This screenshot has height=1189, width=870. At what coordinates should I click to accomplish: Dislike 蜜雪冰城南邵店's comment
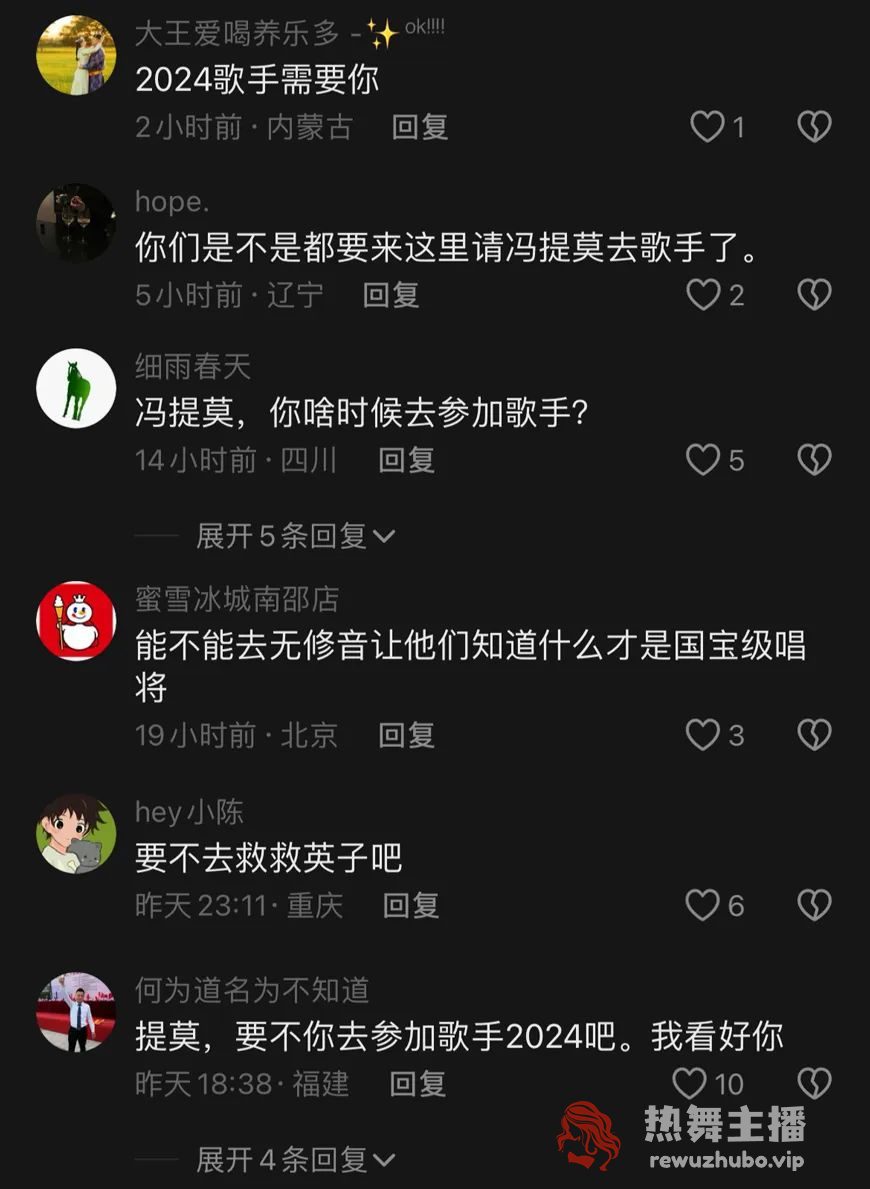click(x=814, y=735)
